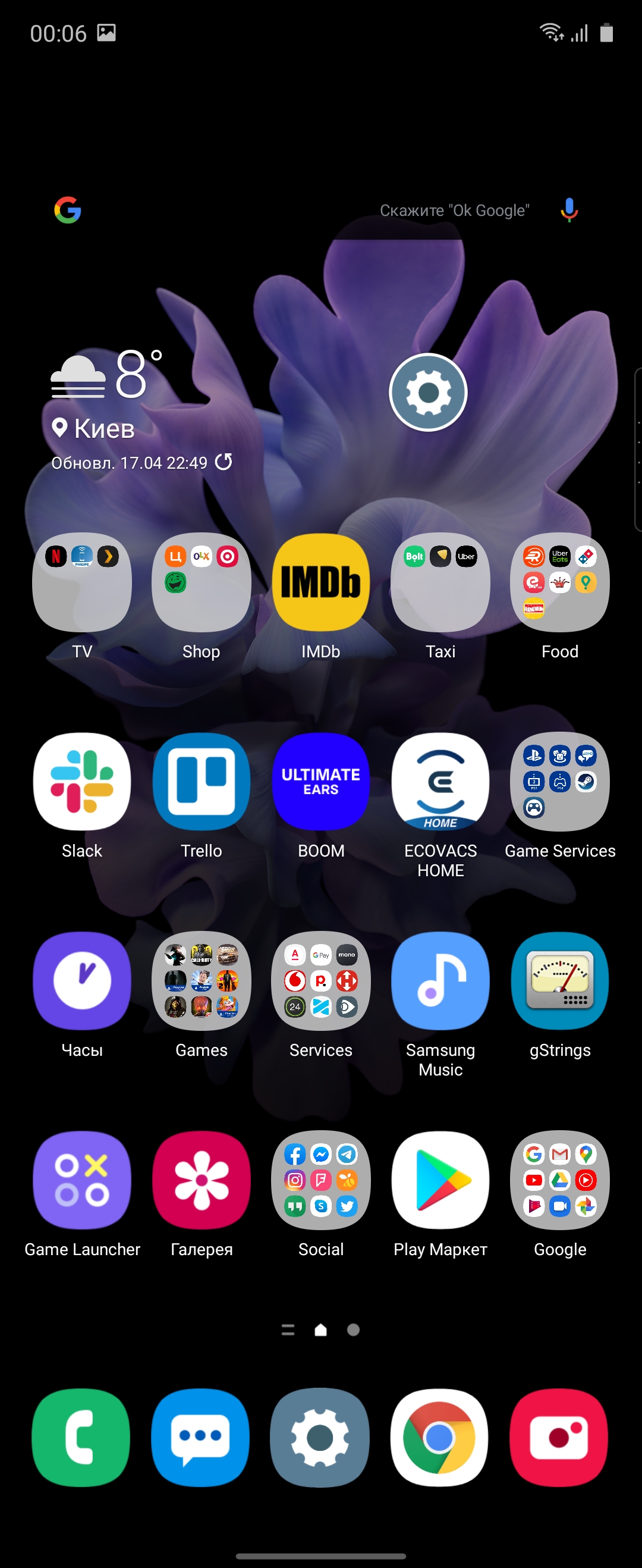The width and height of the screenshot is (642, 1568).
Task: Open Samsung Music
Action: 440,981
